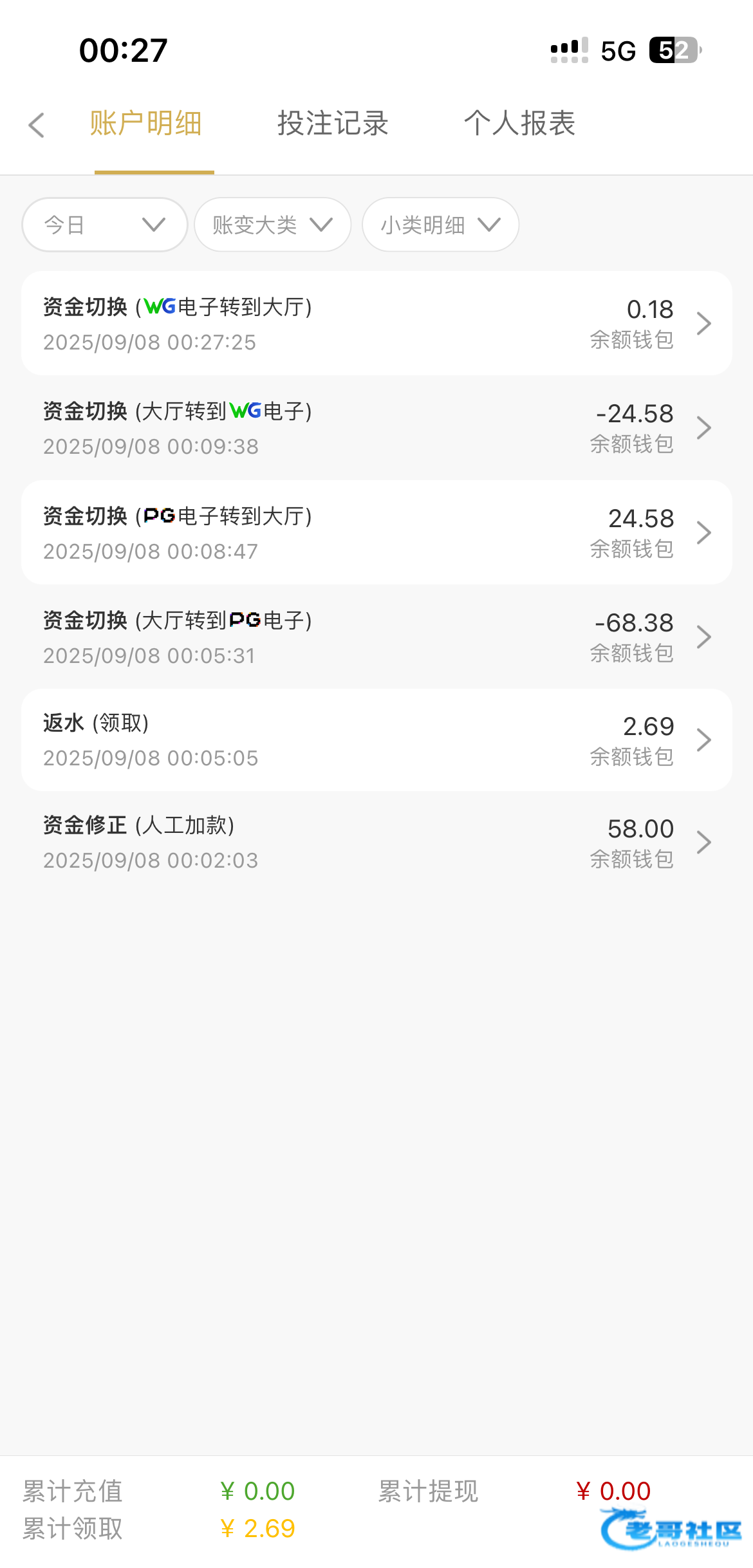Select the 账户明细 tab
Viewport: 753px width, 1568px height.
coord(146,124)
